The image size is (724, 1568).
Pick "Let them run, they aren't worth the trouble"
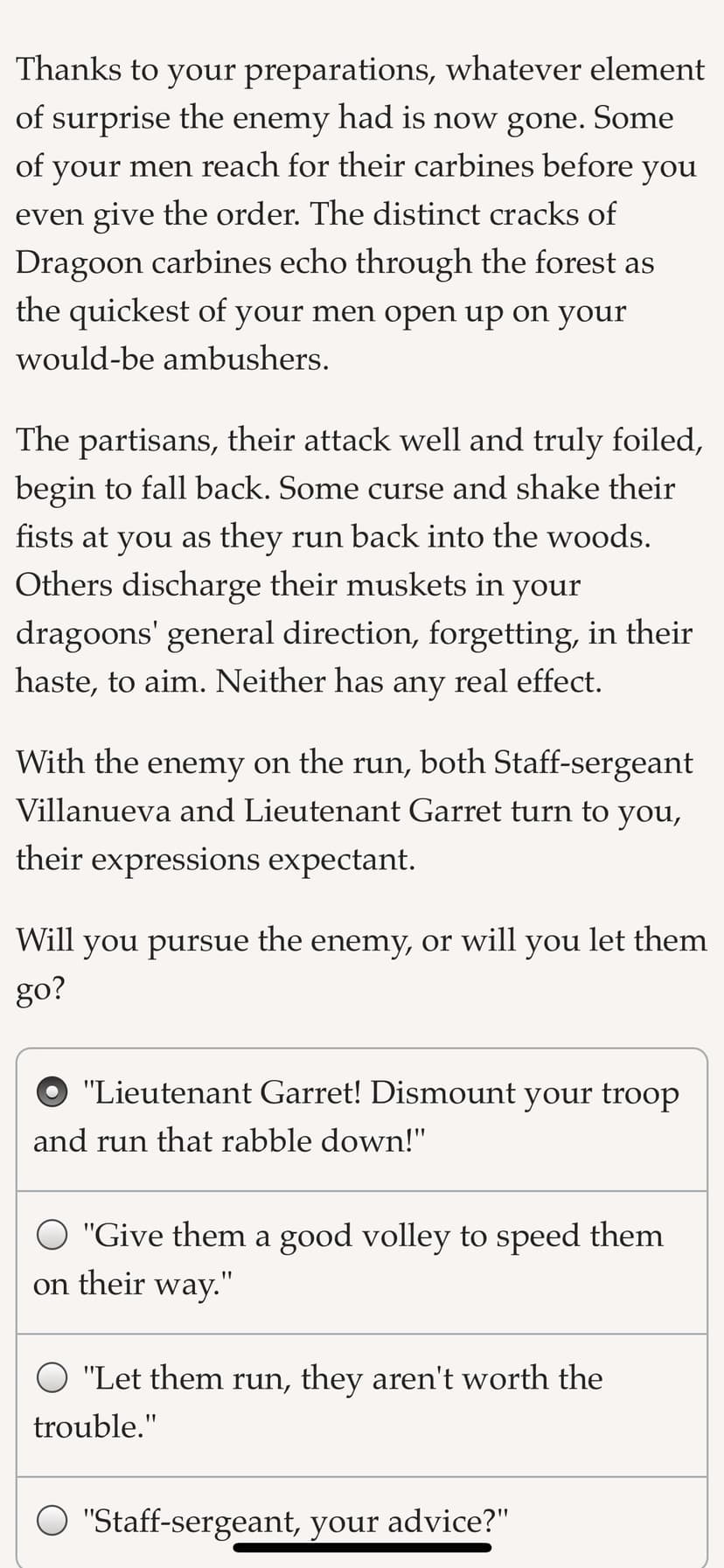[361, 1405]
